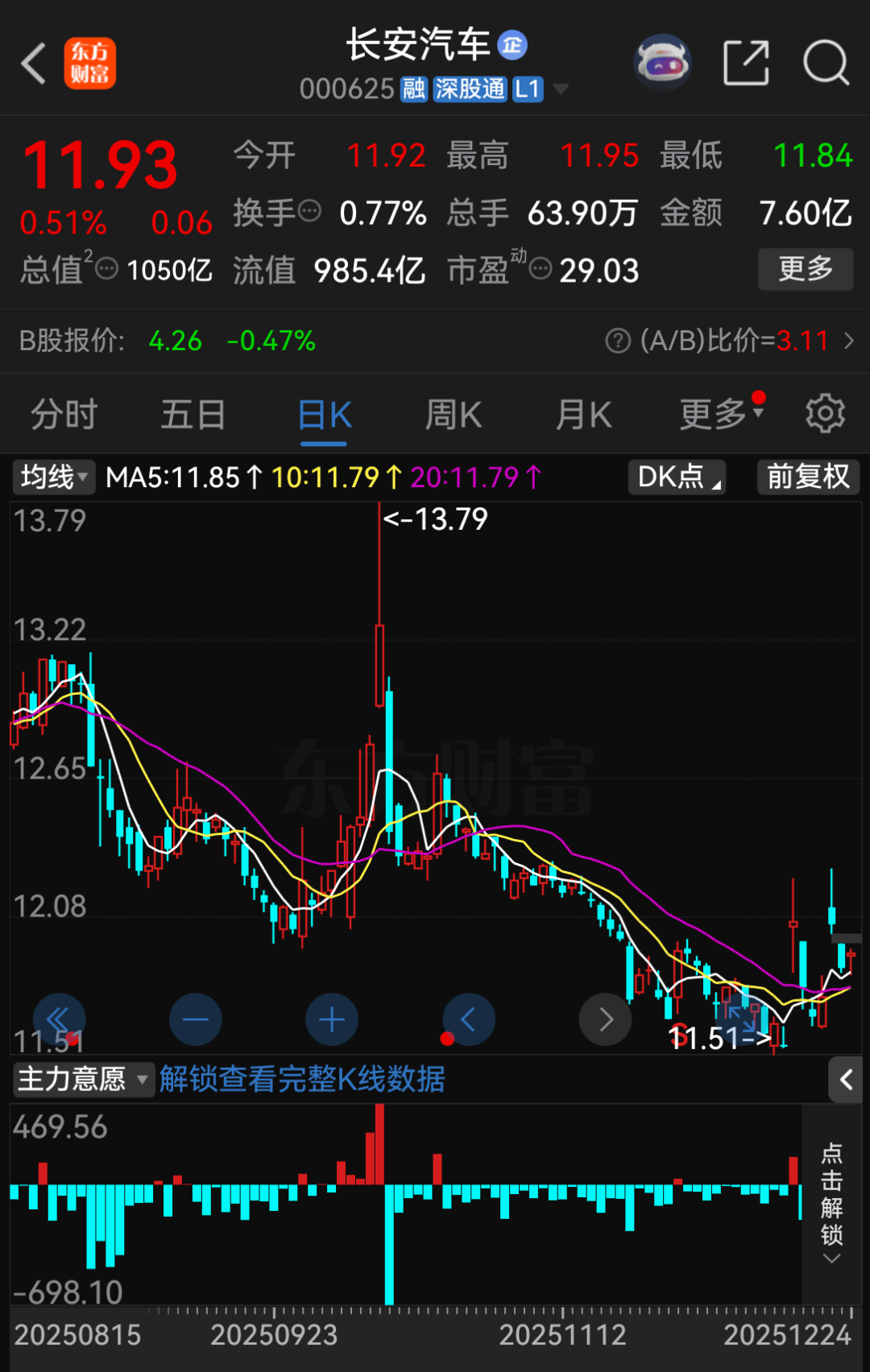870x1372 pixels.
Task: Open chart settings gear
Action: pos(825,414)
